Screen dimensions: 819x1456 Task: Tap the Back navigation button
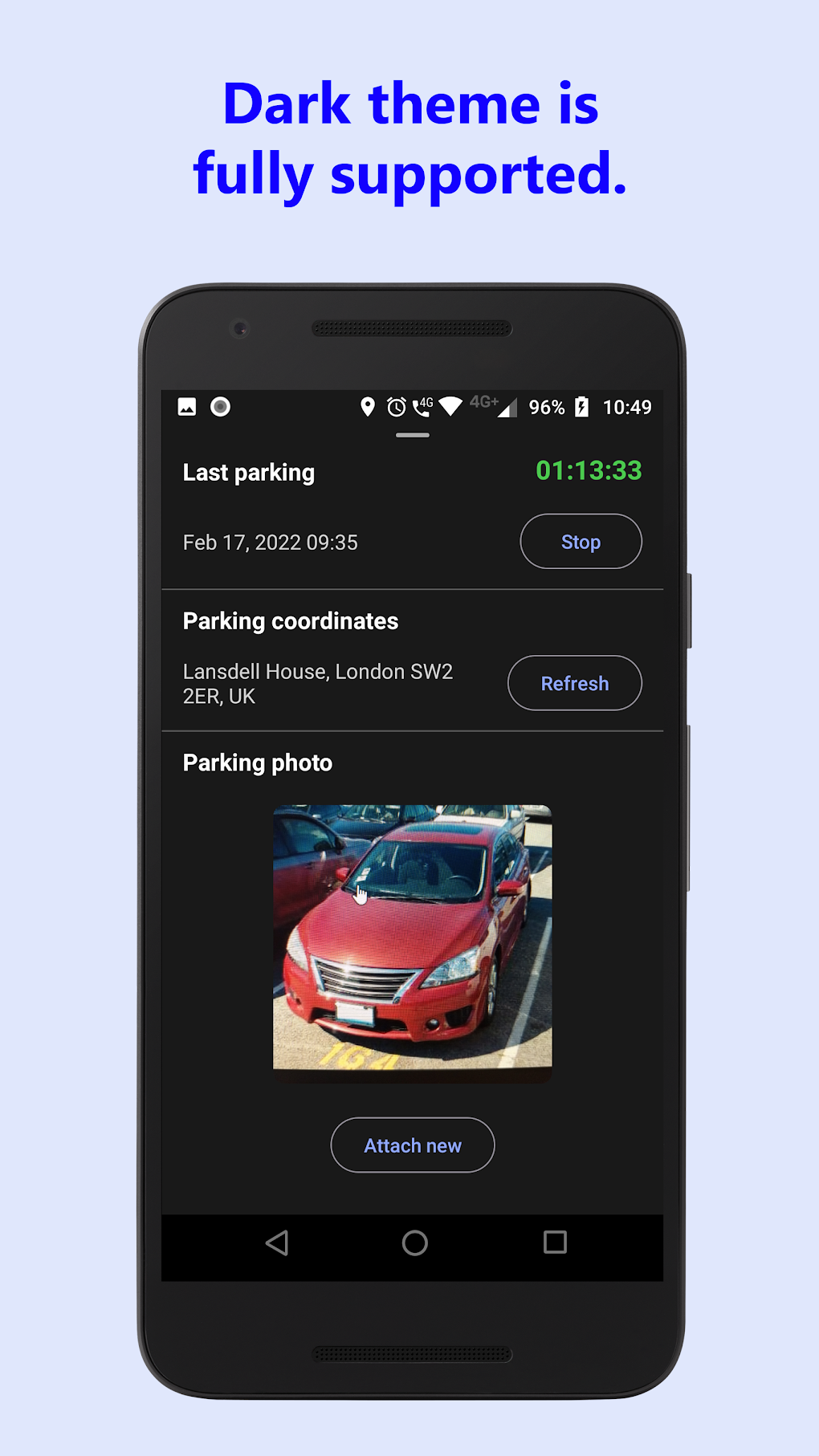pos(277,1242)
